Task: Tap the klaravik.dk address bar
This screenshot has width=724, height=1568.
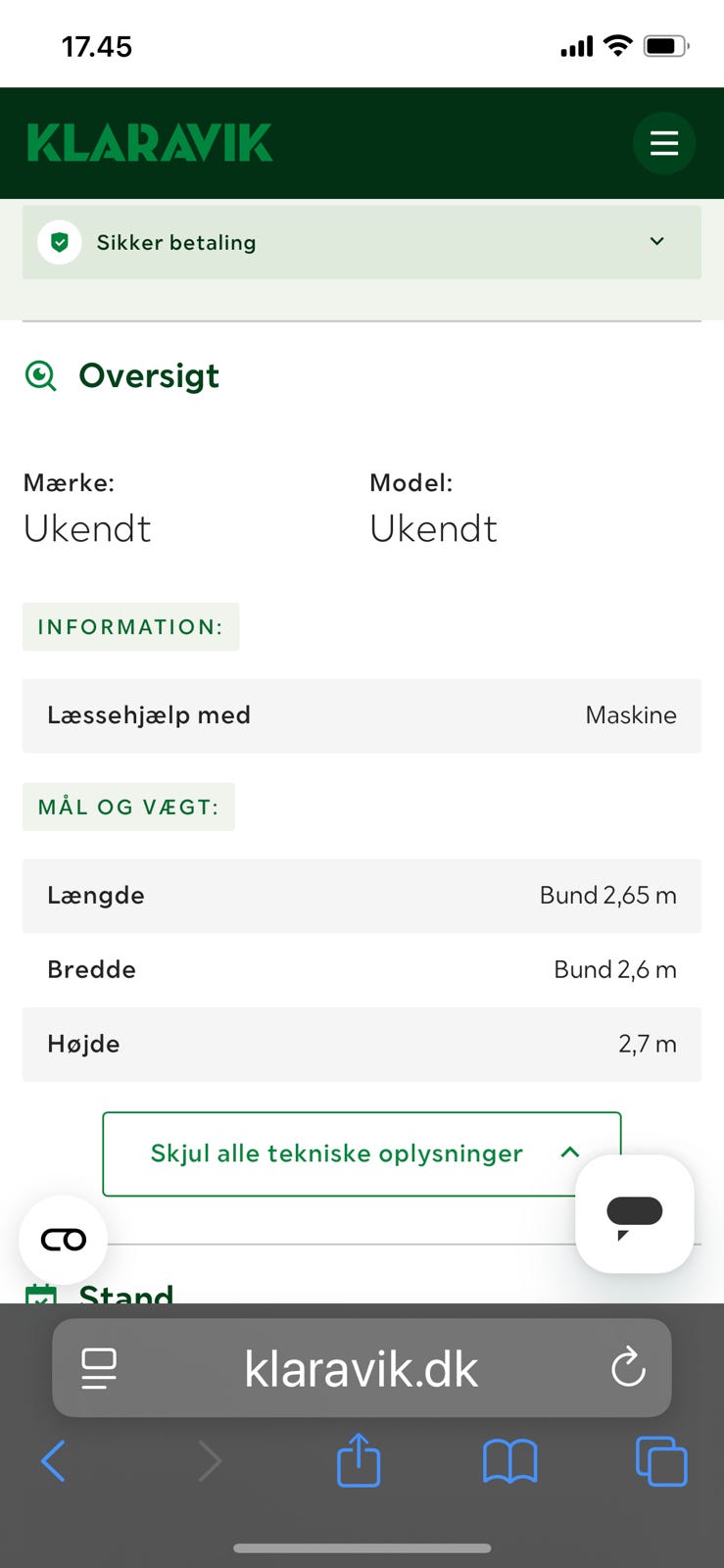Action: click(x=362, y=1368)
